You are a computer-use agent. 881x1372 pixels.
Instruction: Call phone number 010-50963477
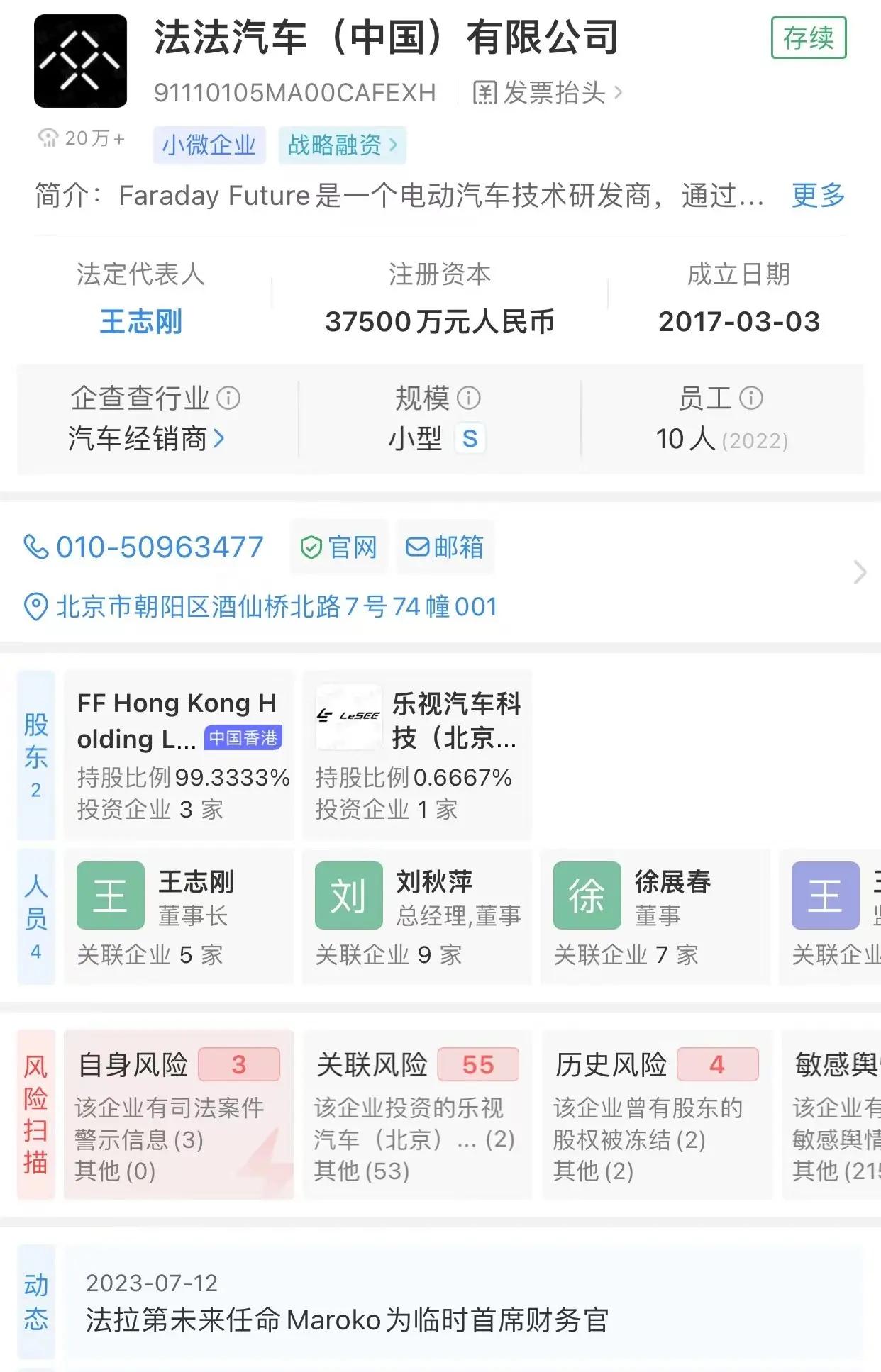144,547
